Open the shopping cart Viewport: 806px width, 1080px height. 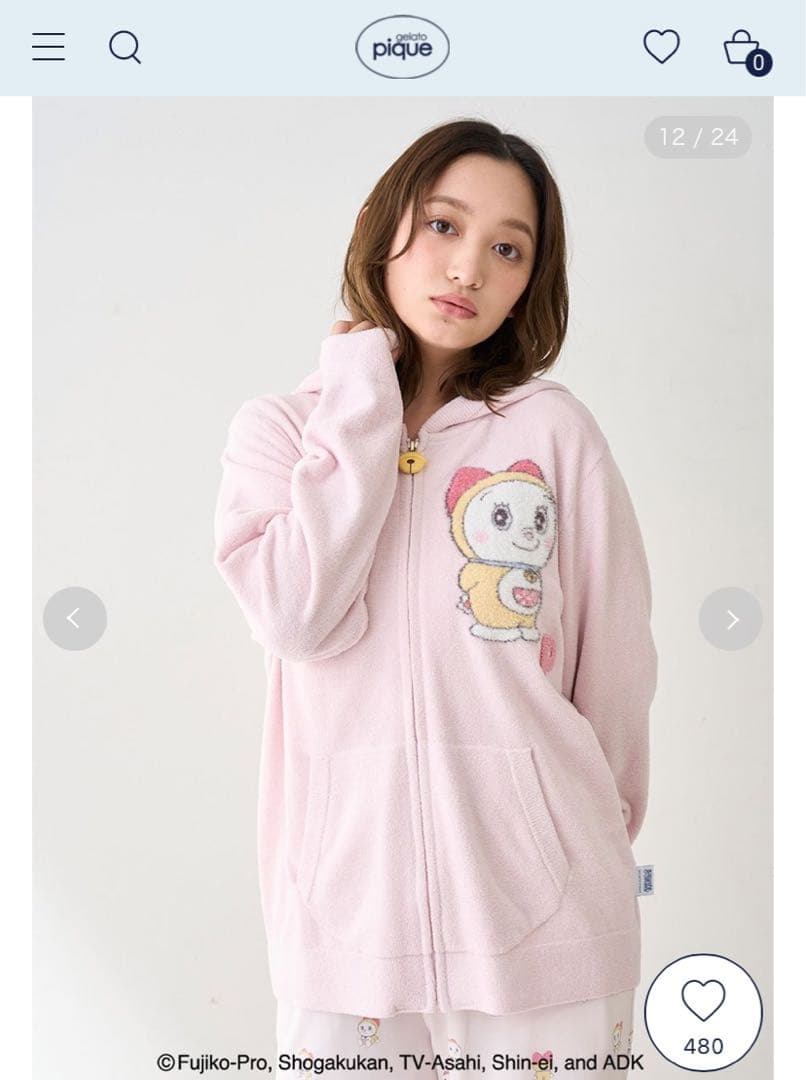point(743,48)
